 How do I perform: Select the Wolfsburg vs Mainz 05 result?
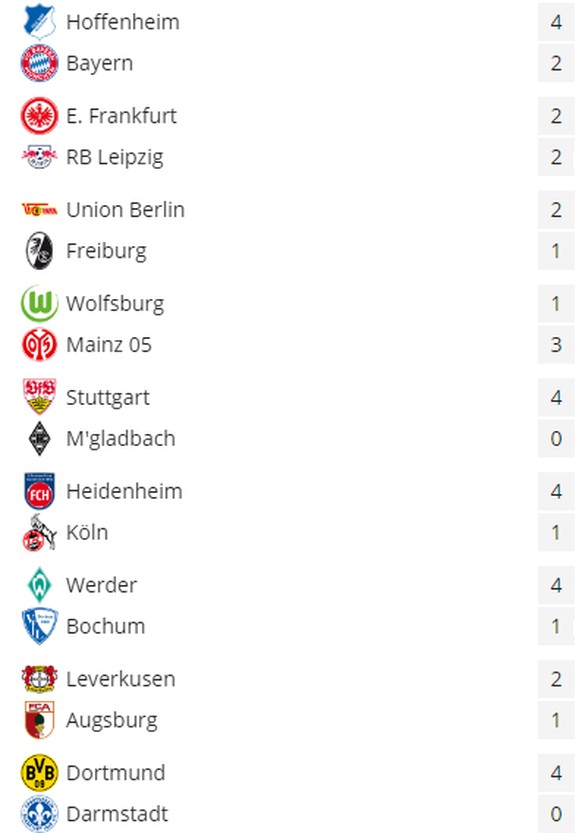pos(291,324)
